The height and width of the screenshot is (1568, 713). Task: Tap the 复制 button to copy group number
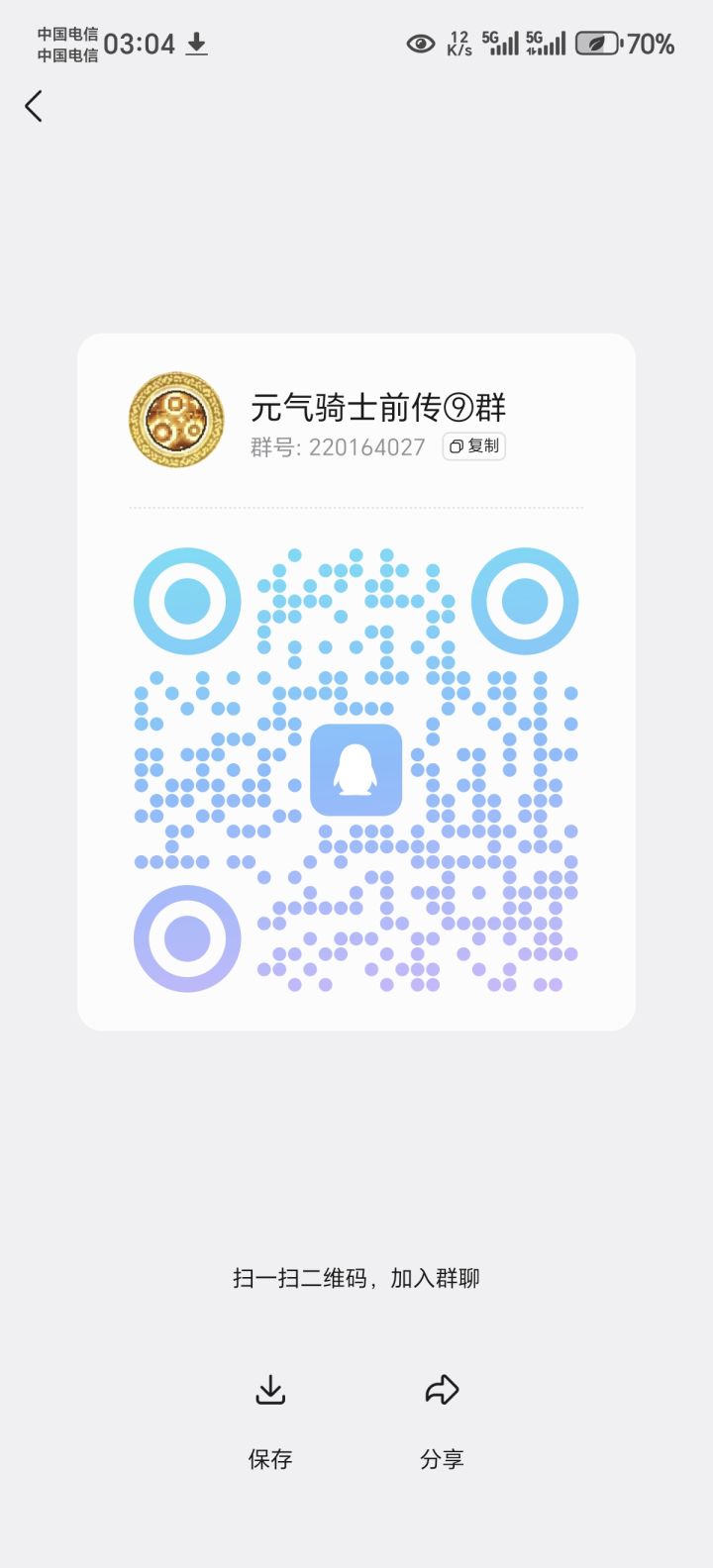pos(473,446)
